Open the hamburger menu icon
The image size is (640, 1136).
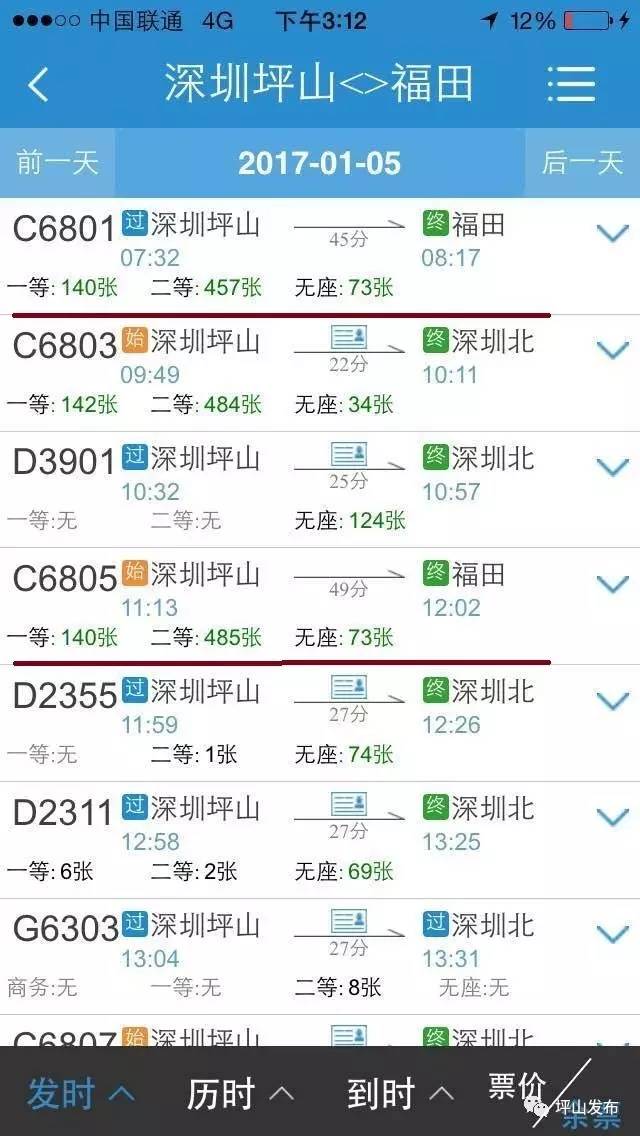(571, 84)
